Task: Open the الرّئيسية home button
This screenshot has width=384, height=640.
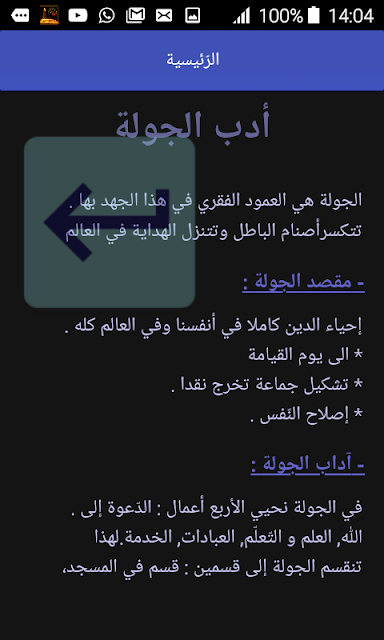Action: (x=192, y=60)
